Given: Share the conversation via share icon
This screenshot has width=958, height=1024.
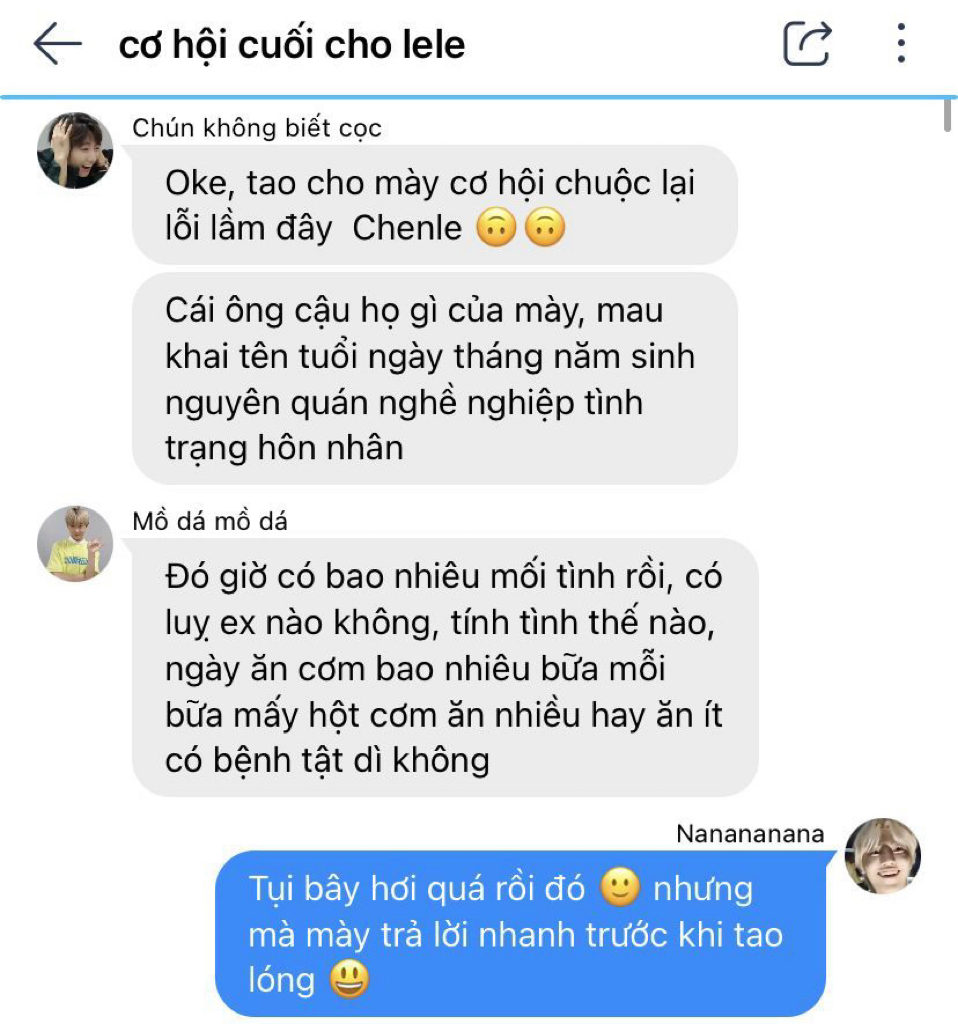Looking at the screenshot, I should point(808,43).
